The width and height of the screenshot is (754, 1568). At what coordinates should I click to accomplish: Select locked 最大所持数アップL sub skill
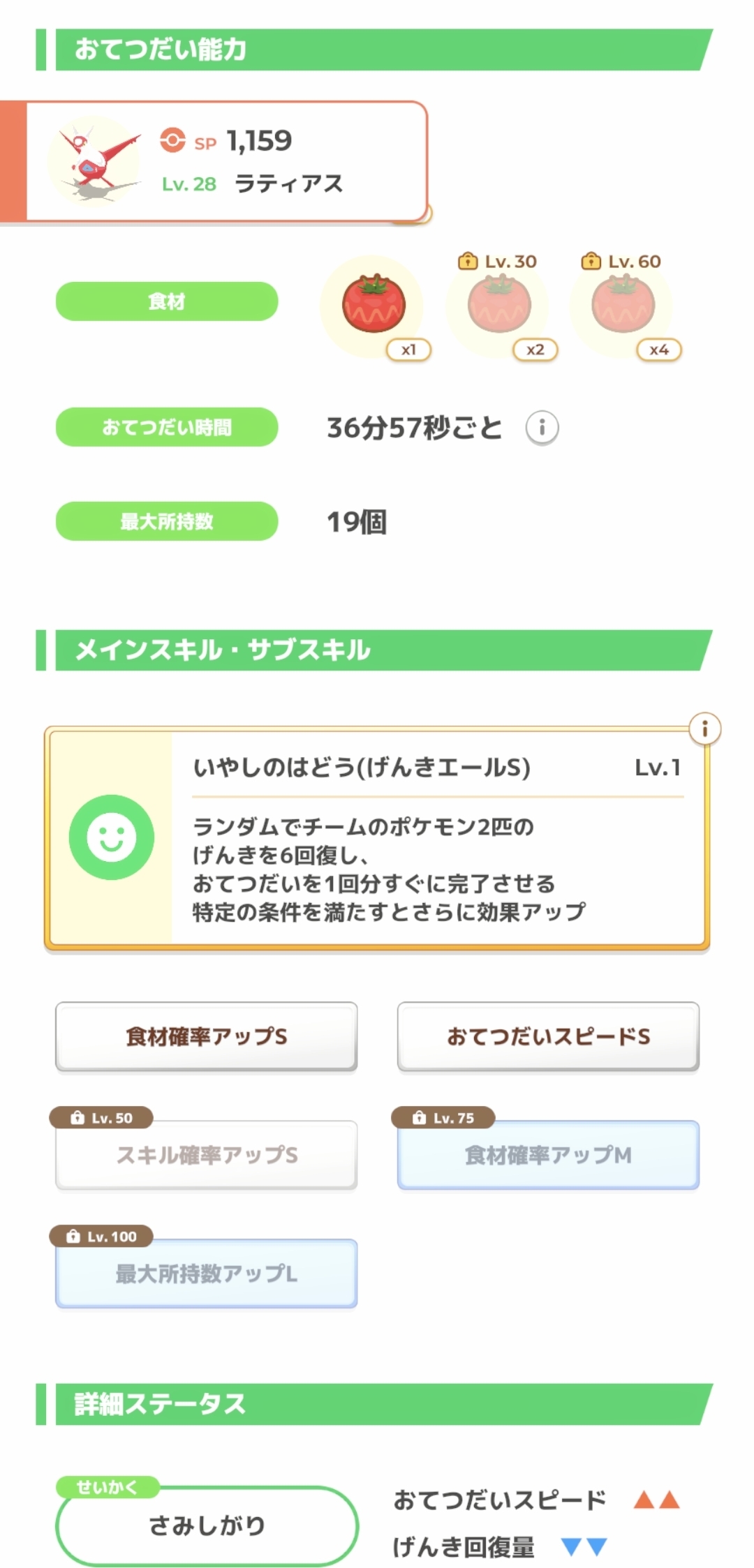click(207, 1274)
